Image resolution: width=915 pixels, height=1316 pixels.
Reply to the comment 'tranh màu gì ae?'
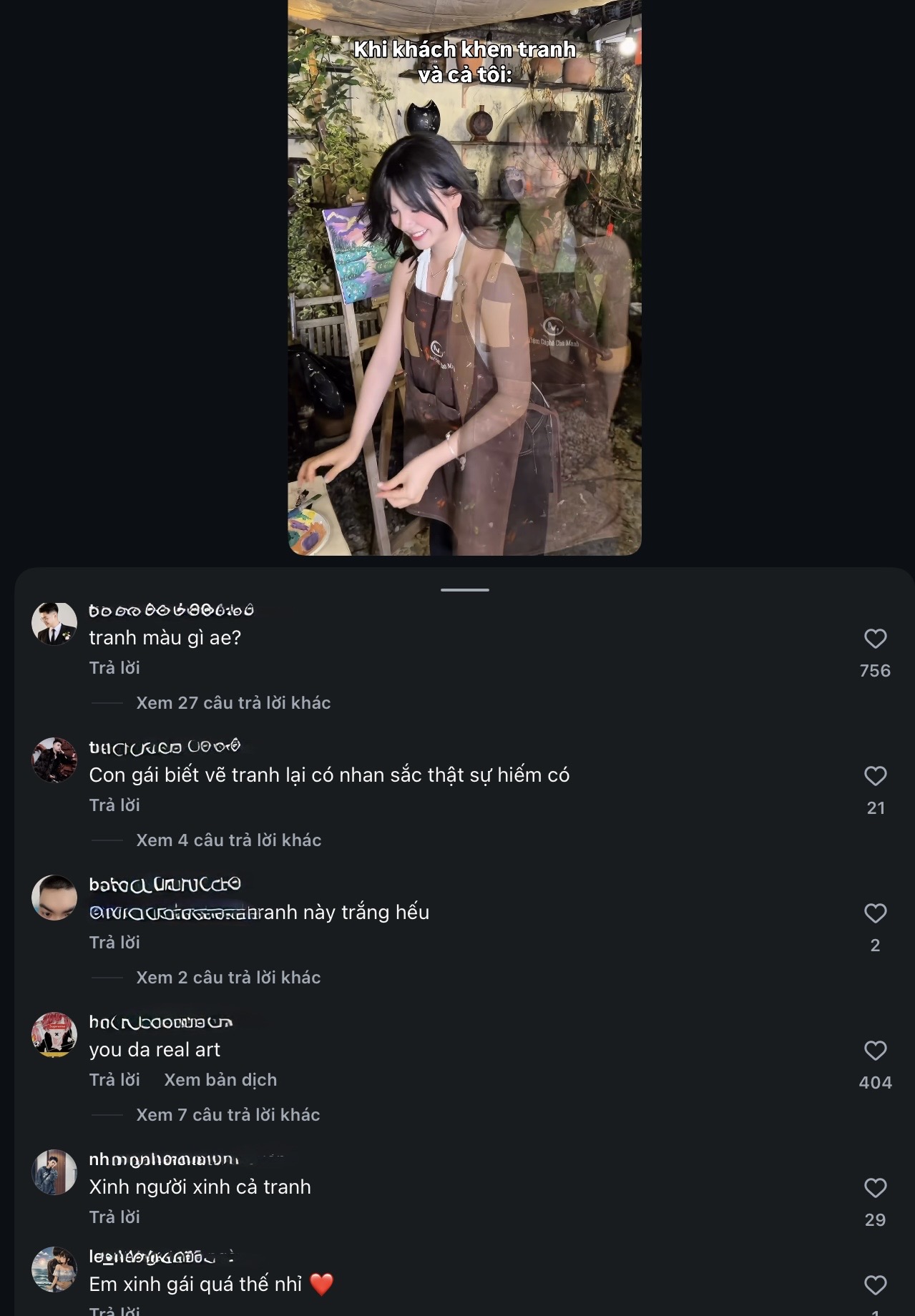click(114, 668)
